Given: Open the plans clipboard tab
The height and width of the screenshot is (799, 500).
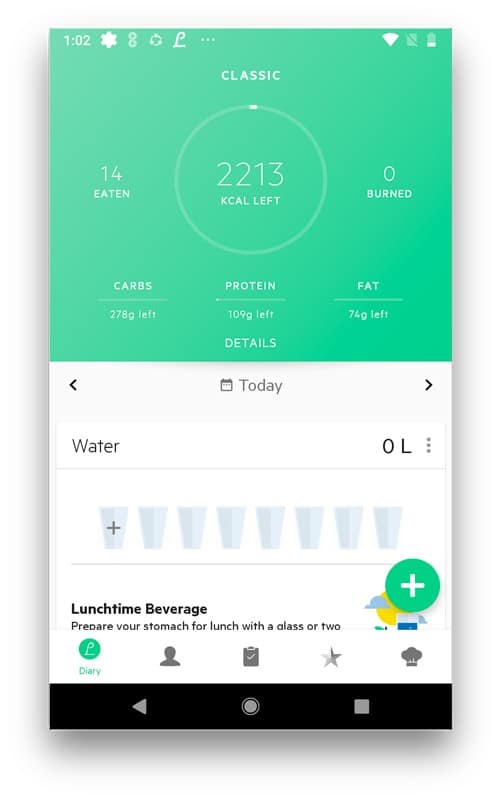Looking at the screenshot, I should 251,657.
